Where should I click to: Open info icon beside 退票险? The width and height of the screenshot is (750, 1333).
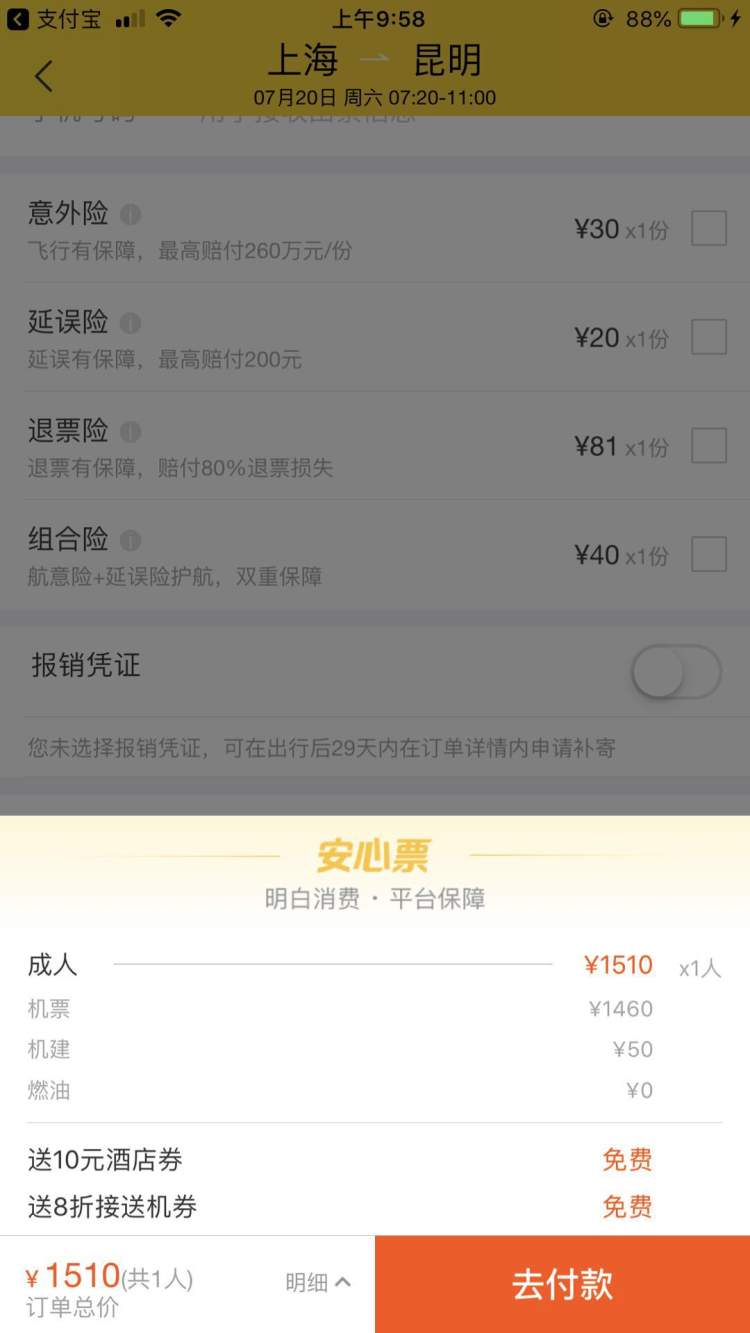pos(131,432)
